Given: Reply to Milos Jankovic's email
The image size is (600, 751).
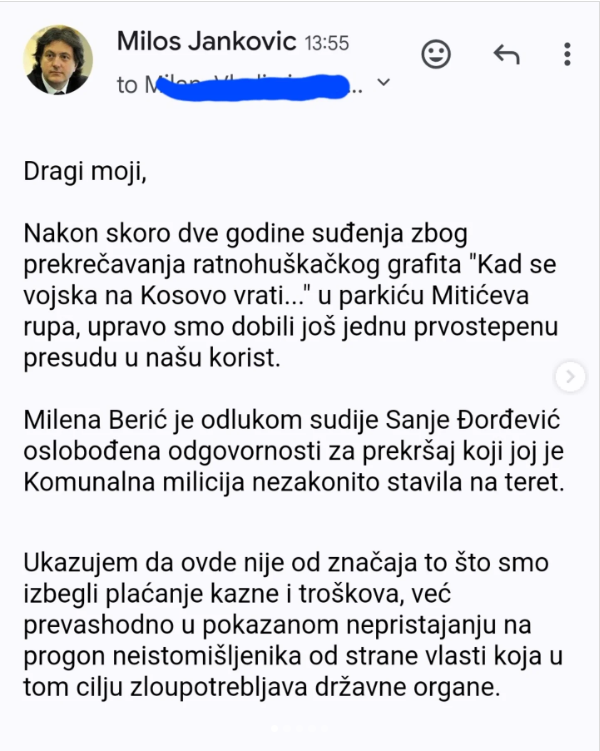Looking at the screenshot, I should pos(506,55).
